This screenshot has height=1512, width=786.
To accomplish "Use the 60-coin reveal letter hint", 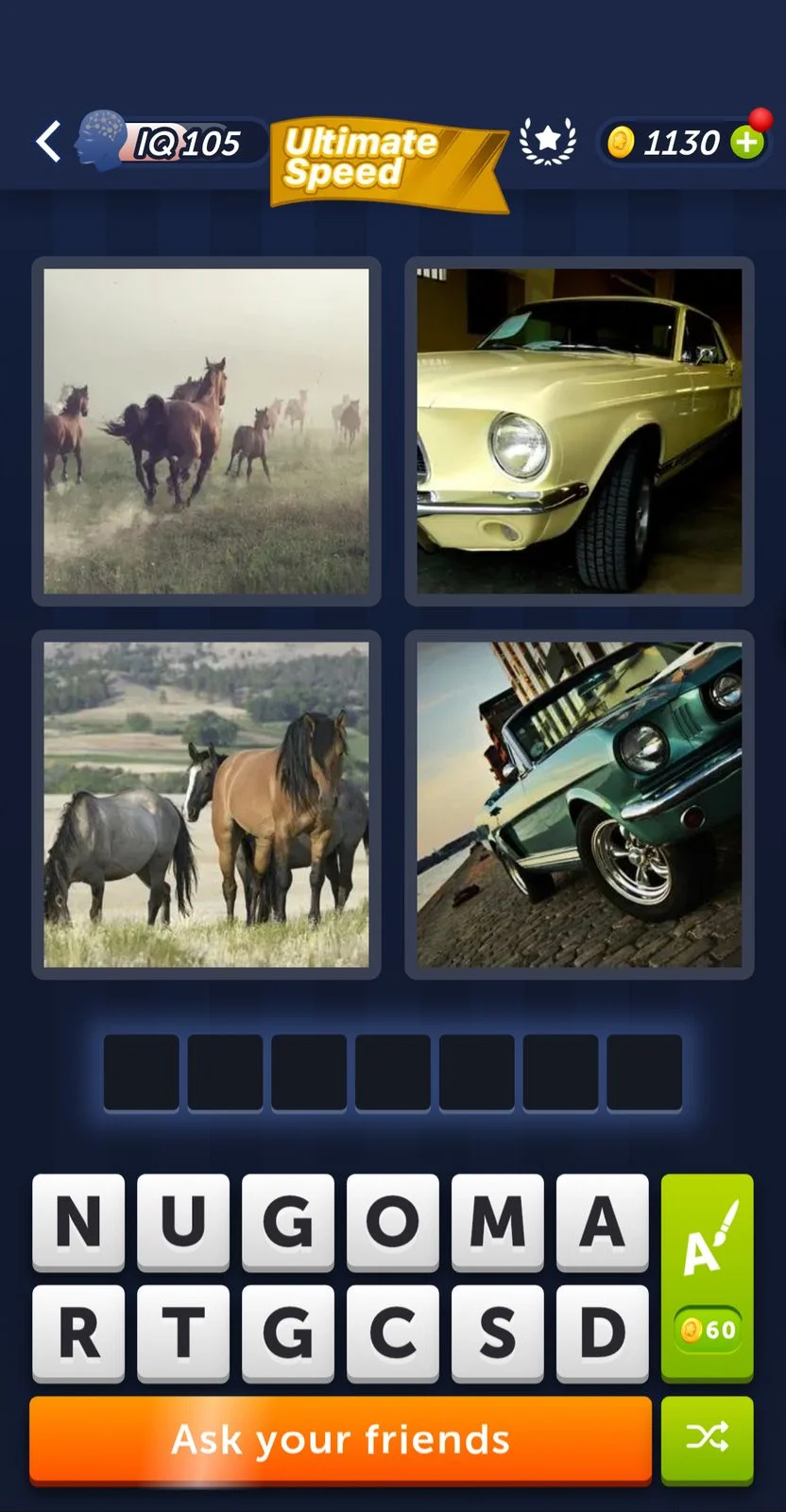I will tap(707, 1278).
